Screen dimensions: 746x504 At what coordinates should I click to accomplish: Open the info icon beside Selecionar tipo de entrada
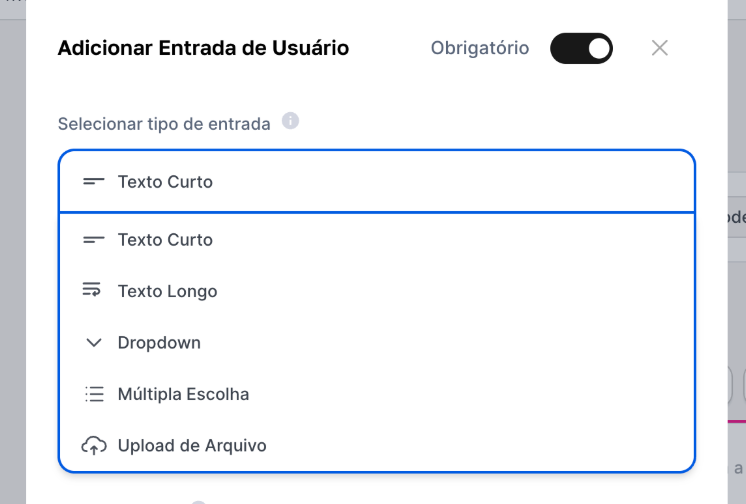click(x=291, y=122)
